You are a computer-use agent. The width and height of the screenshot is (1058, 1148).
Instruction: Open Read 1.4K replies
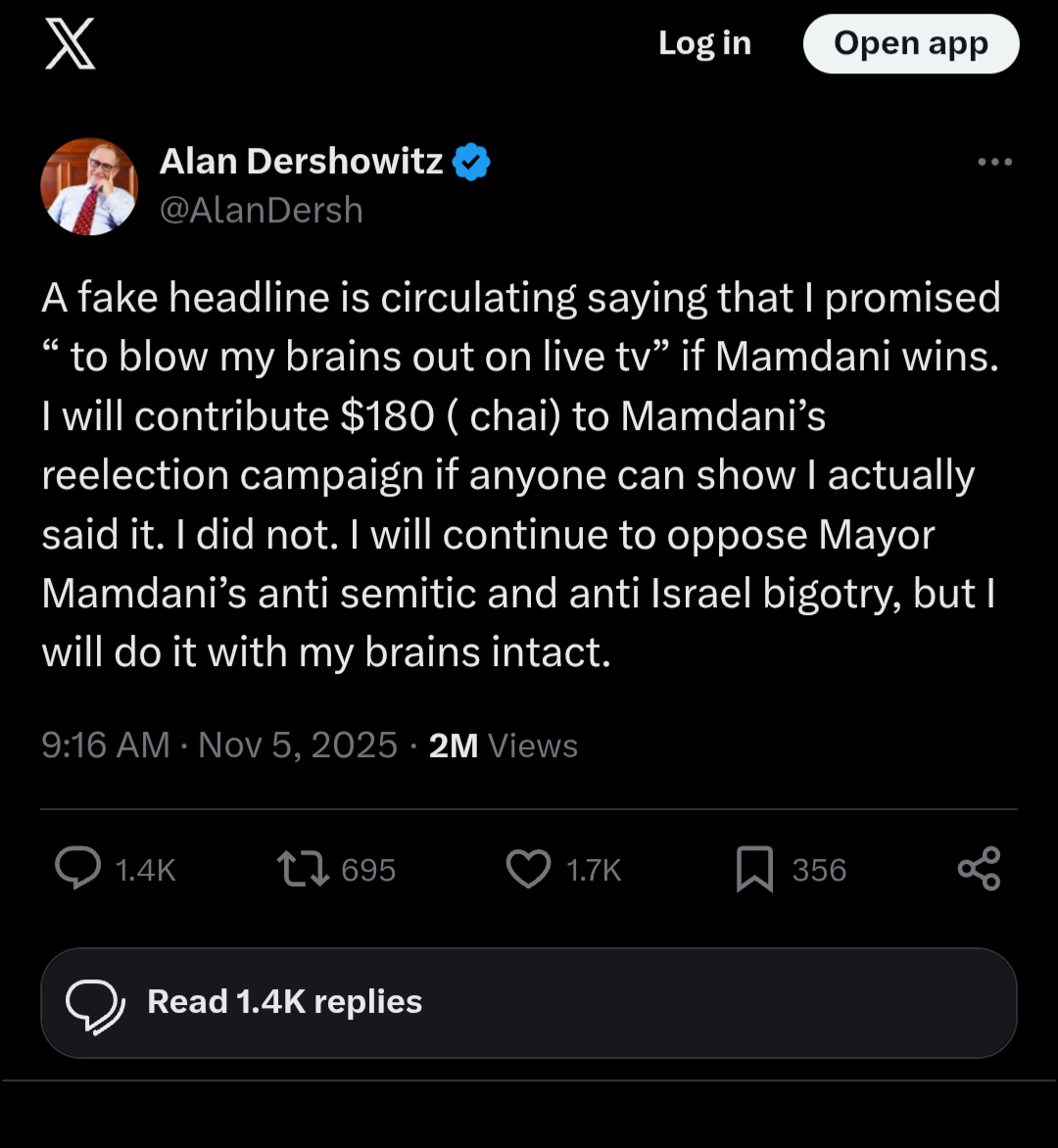(528, 1002)
